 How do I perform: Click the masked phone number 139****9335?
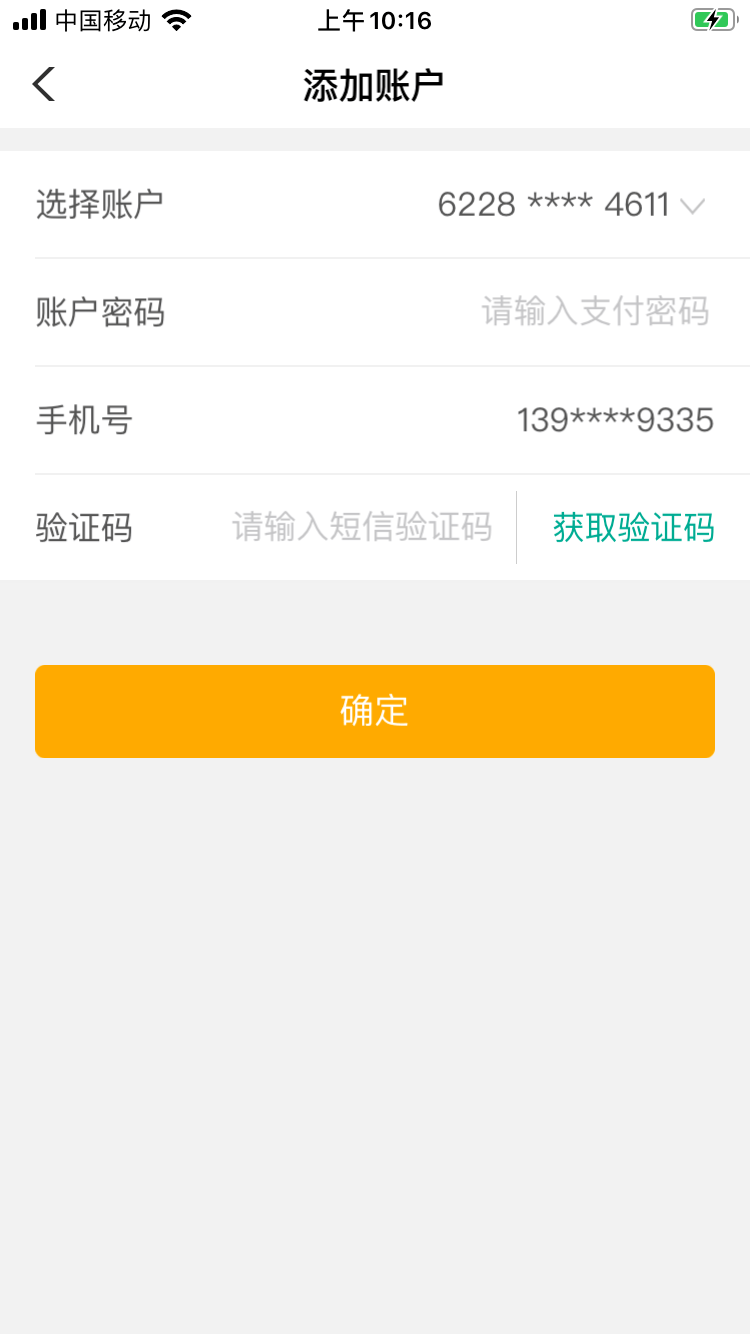pos(615,420)
